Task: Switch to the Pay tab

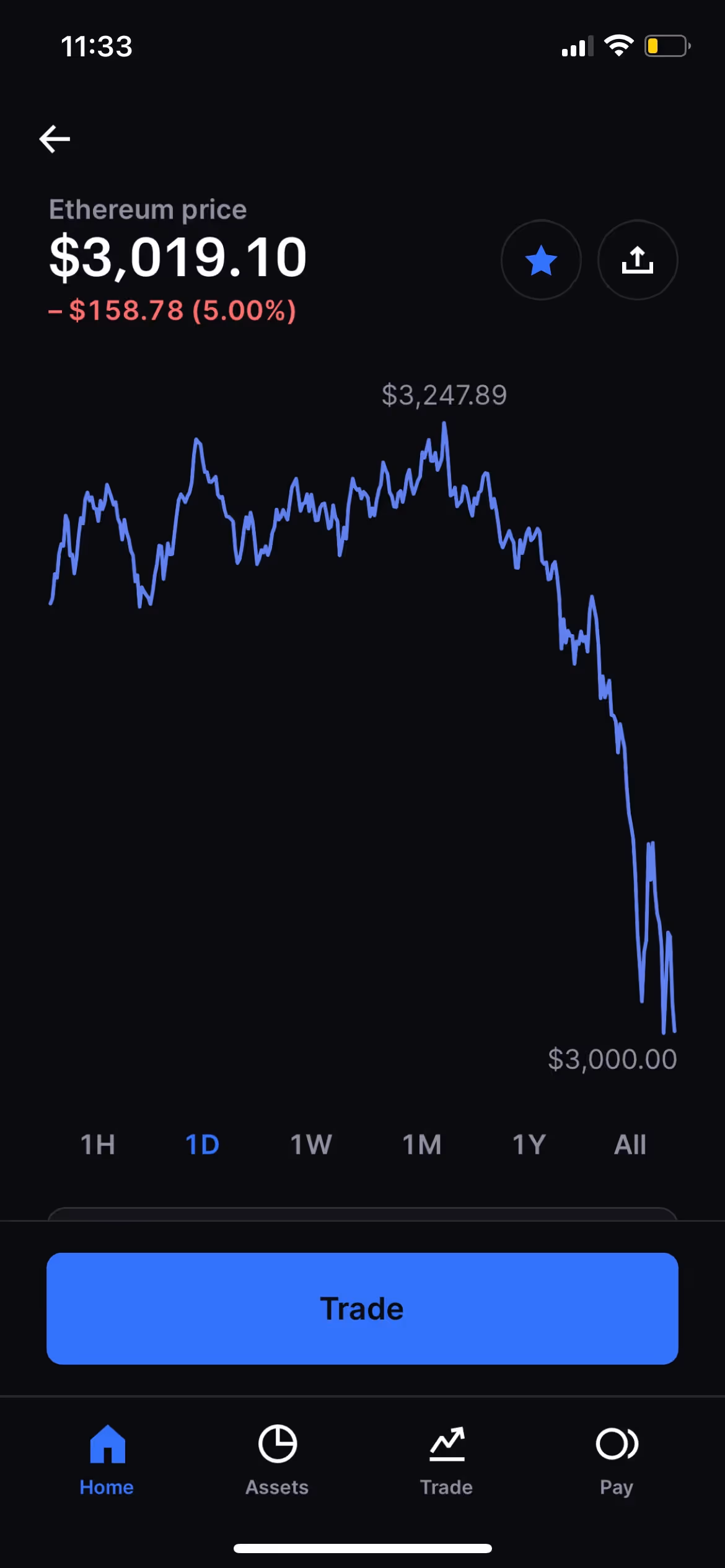Action: (x=617, y=1460)
